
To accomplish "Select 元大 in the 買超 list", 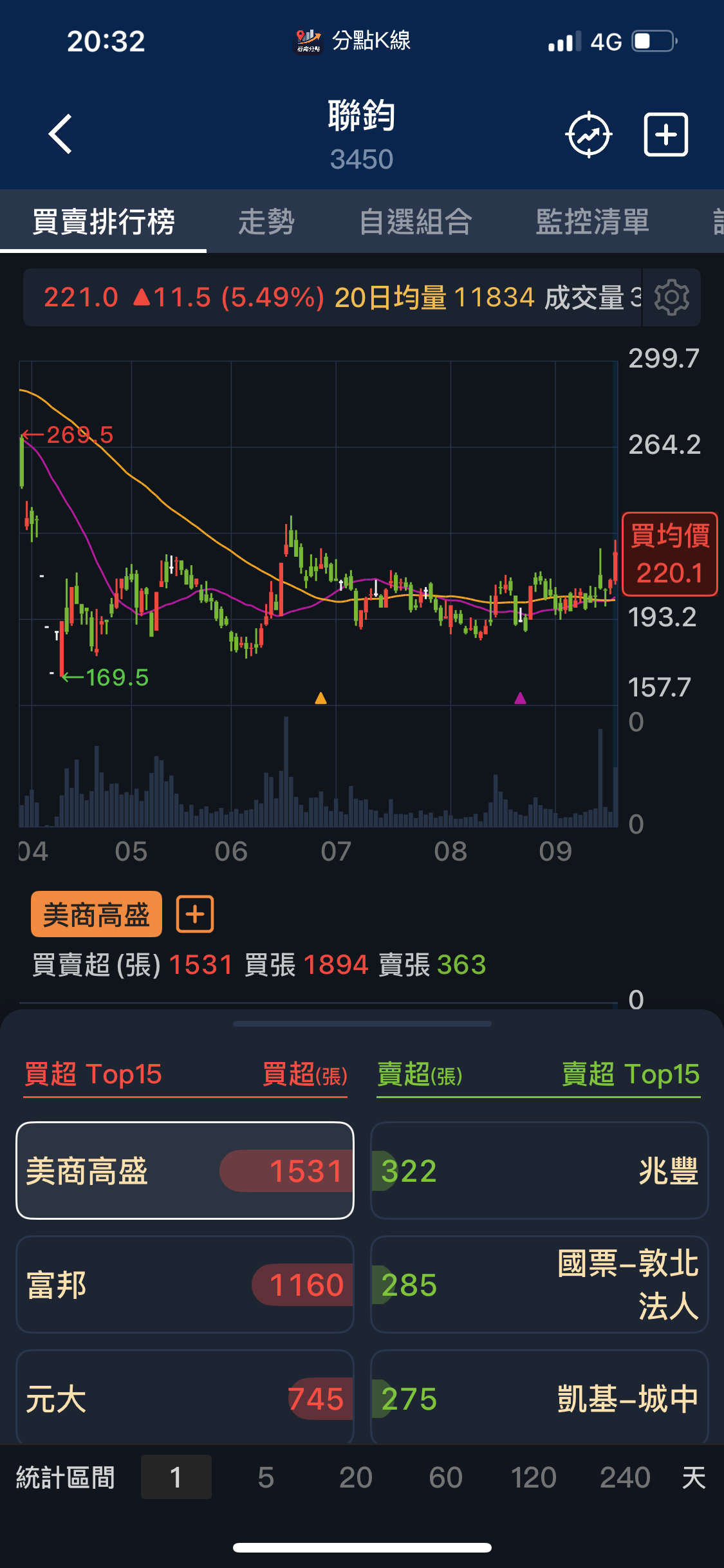I will point(185,1398).
